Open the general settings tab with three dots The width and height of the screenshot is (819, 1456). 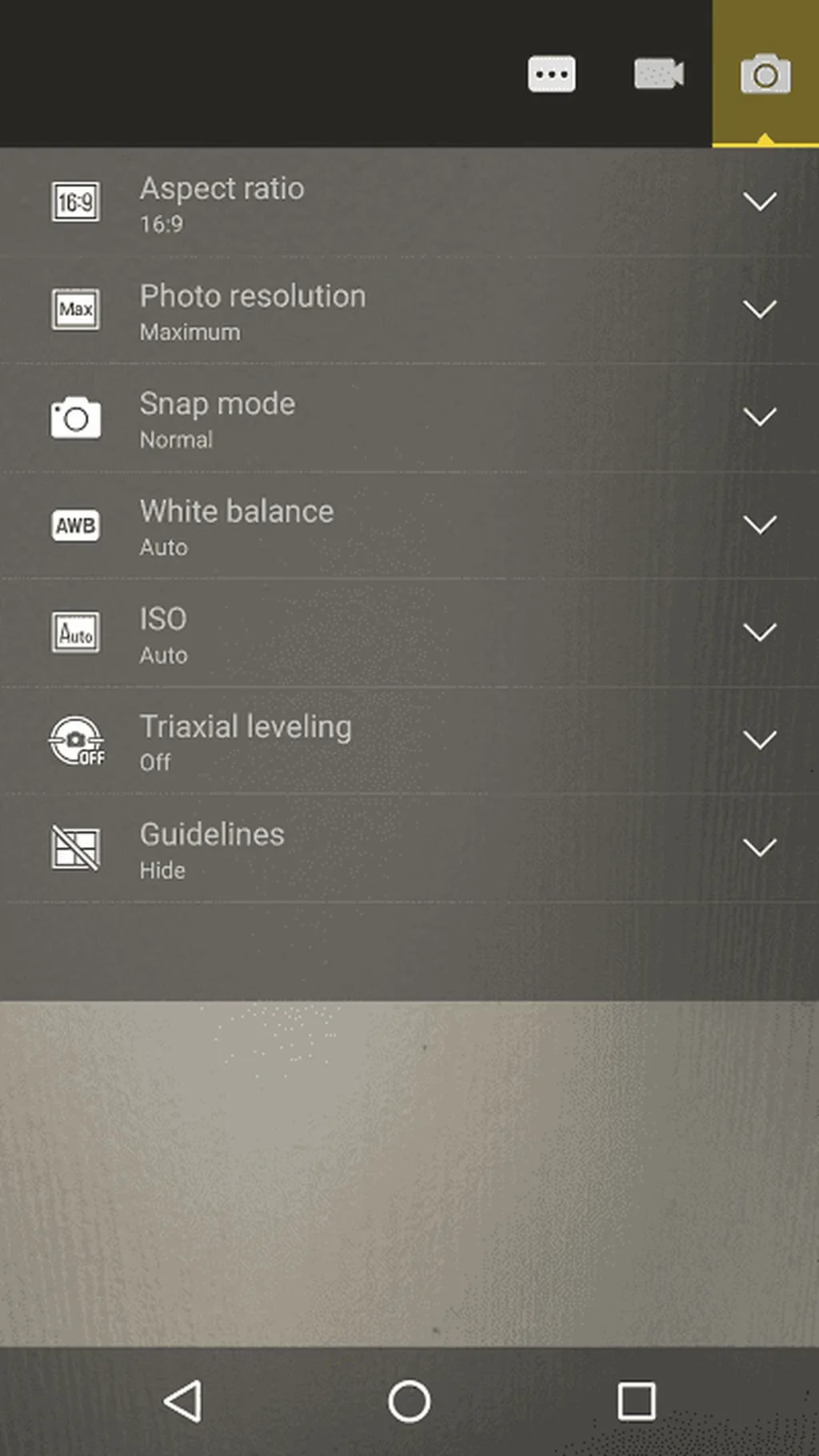tap(551, 74)
